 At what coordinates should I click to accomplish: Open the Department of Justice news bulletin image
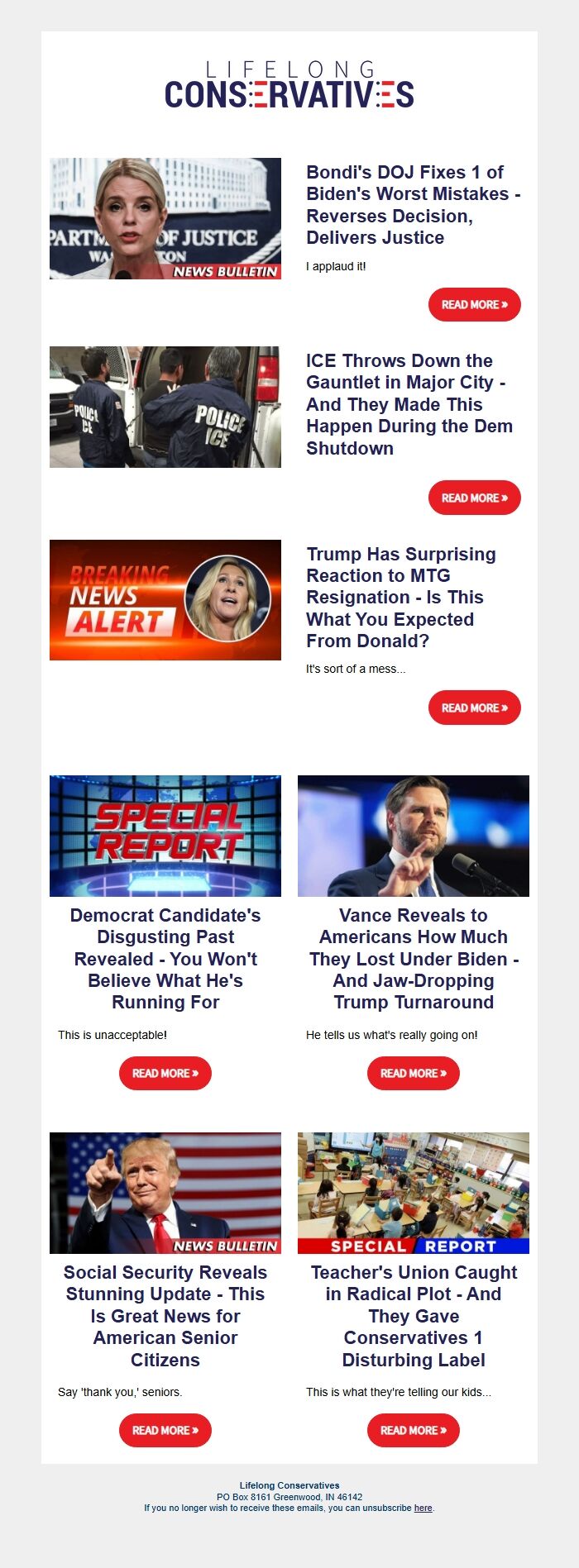click(x=165, y=218)
